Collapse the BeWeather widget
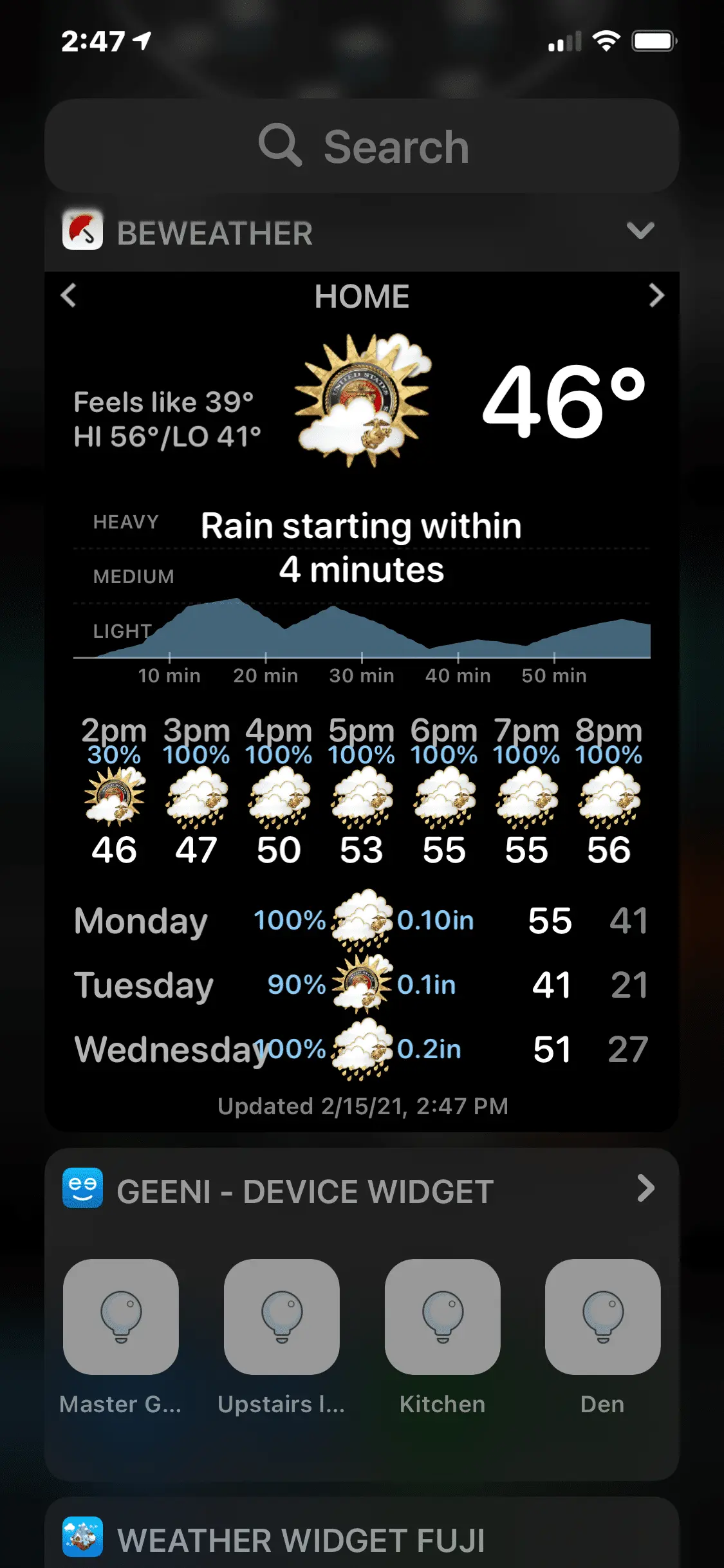This screenshot has height=1568, width=724. 640,231
